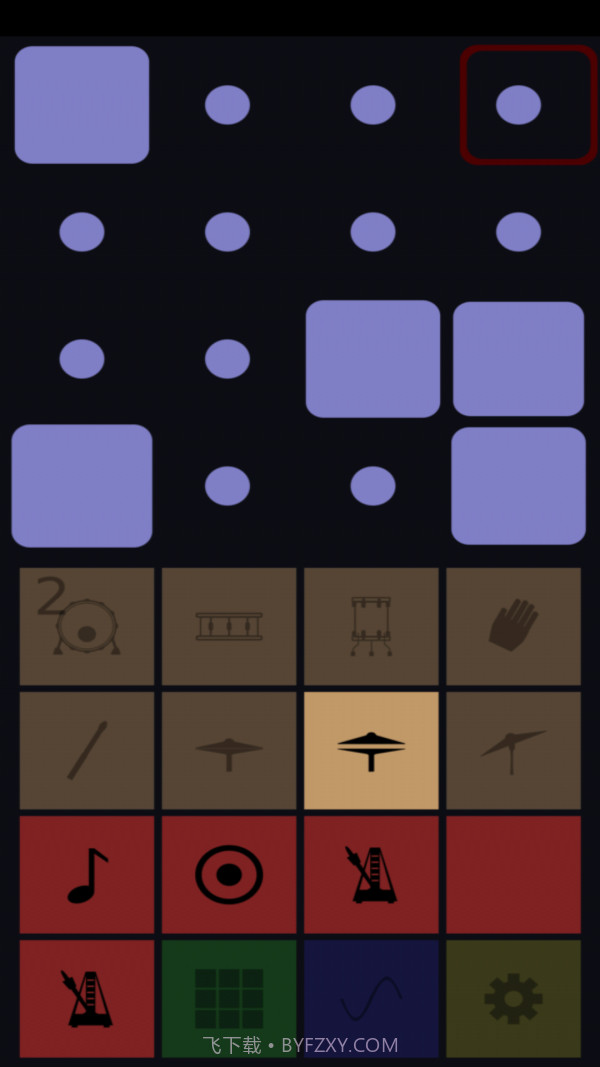
Task: Select the dimmed closed hi-hat cymbal
Action: coord(229,750)
